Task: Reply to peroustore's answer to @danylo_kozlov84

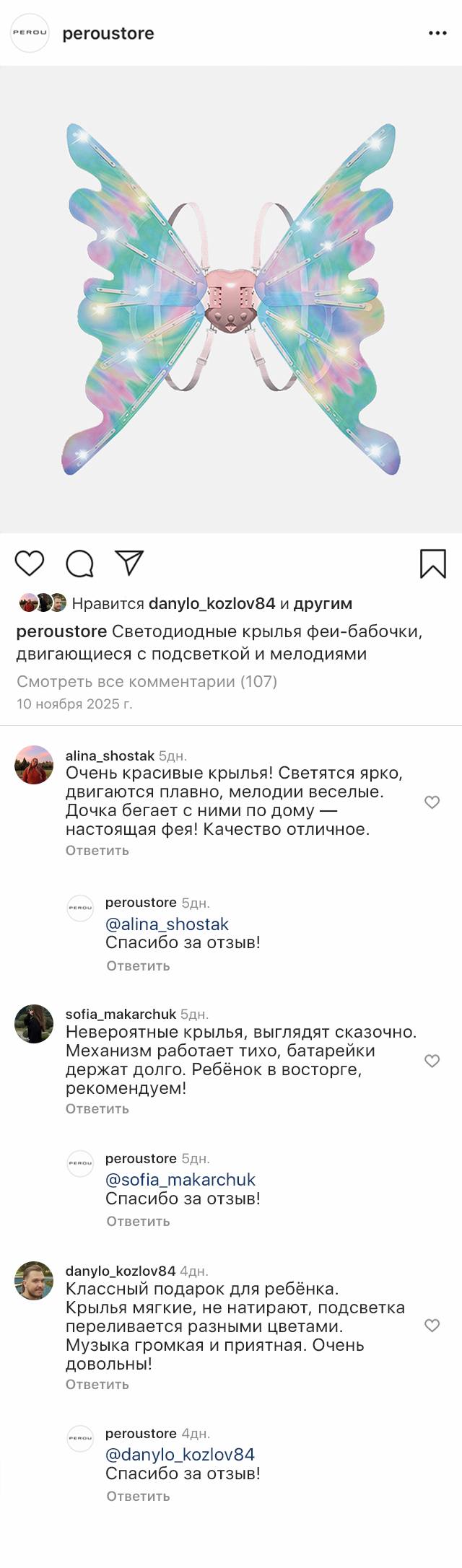Action: [x=138, y=1497]
